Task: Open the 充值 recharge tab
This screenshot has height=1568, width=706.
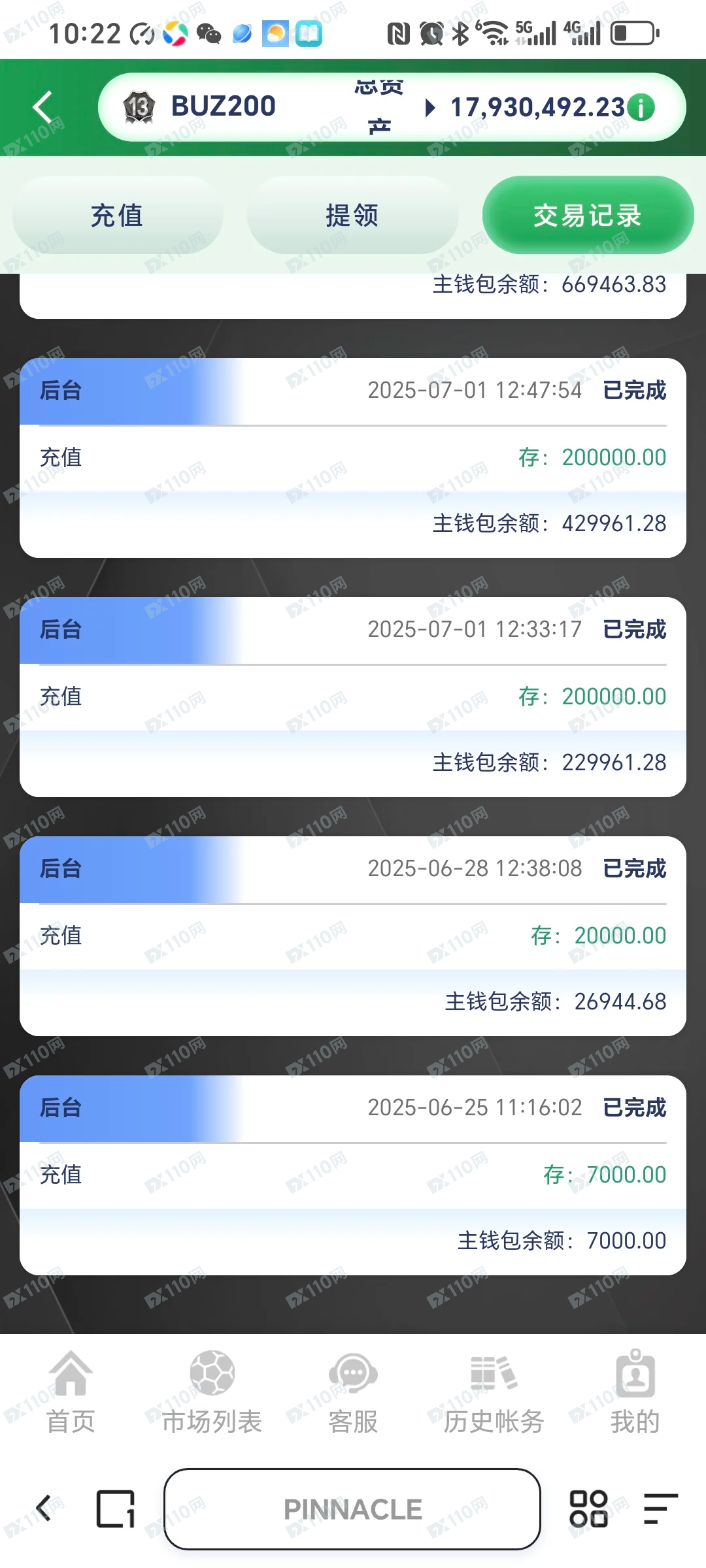Action: pos(118,215)
